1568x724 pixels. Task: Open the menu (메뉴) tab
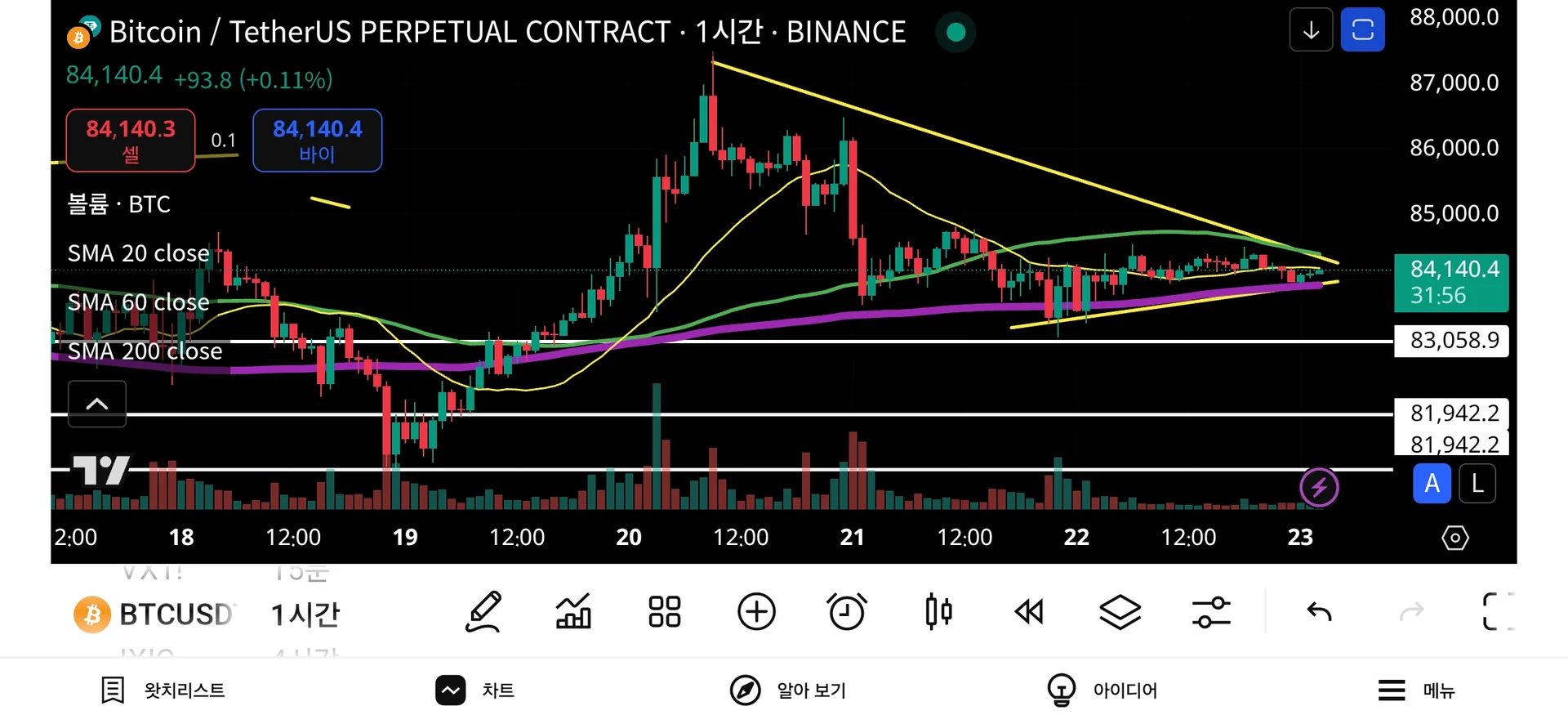(x=1417, y=690)
